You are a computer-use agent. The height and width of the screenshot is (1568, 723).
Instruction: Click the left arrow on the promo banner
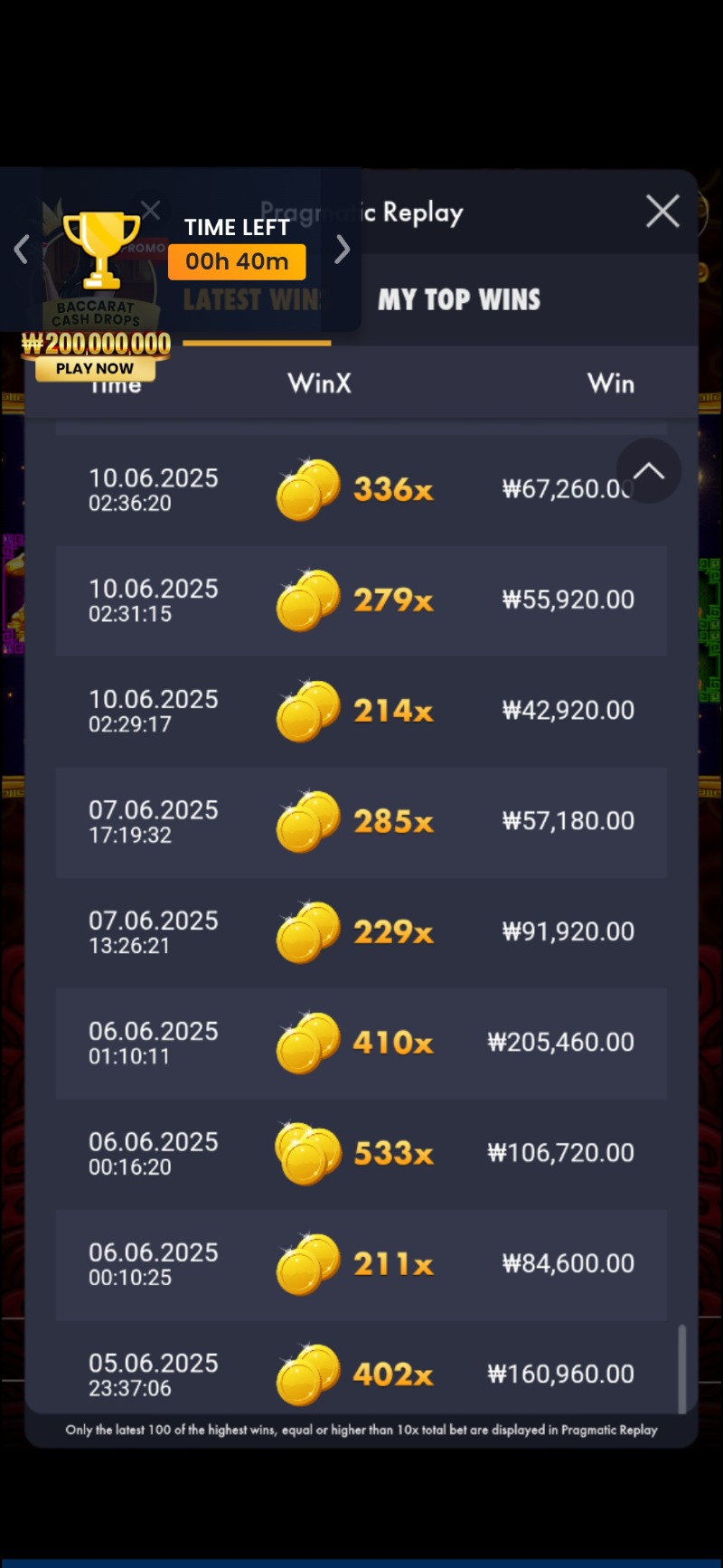(21, 249)
